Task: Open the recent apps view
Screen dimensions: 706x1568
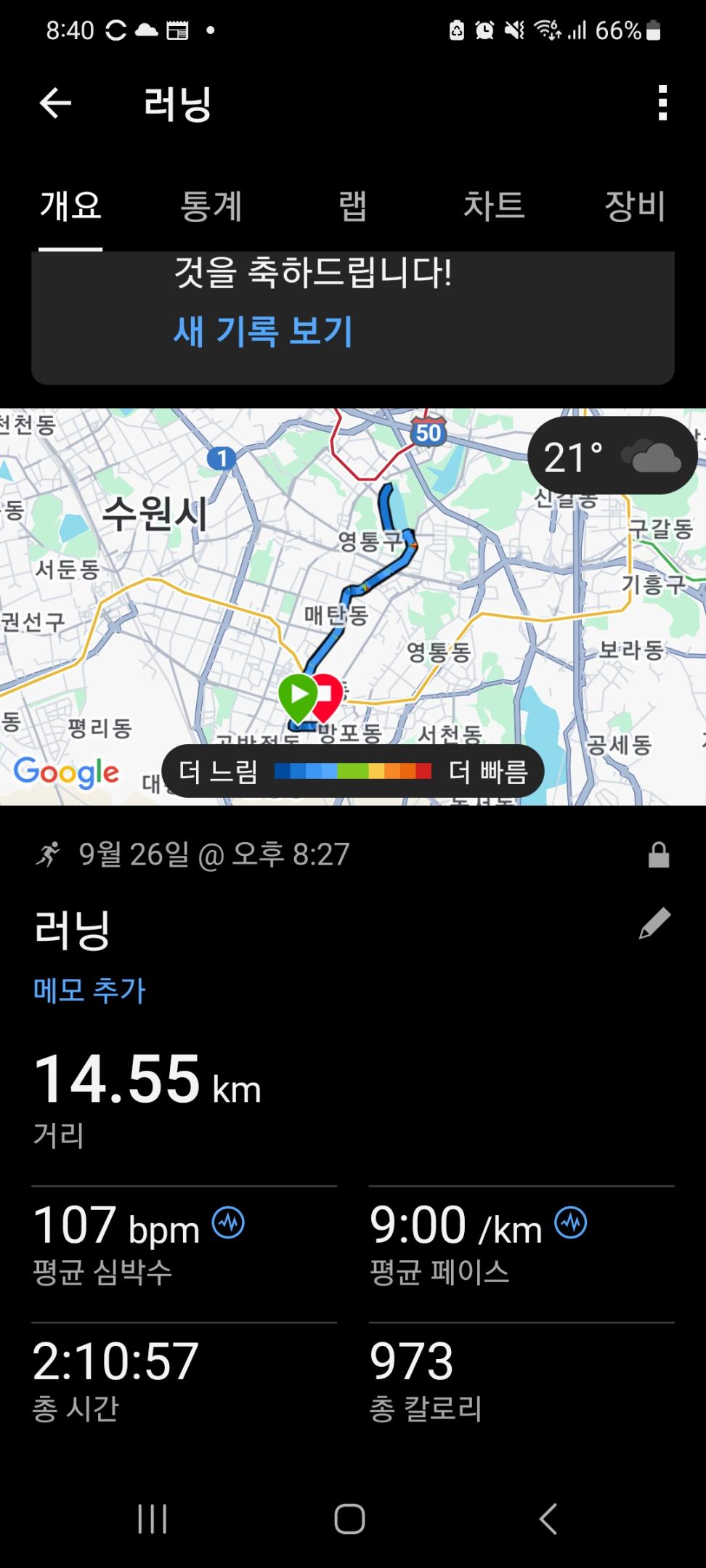Action: (x=153, y=1518)
